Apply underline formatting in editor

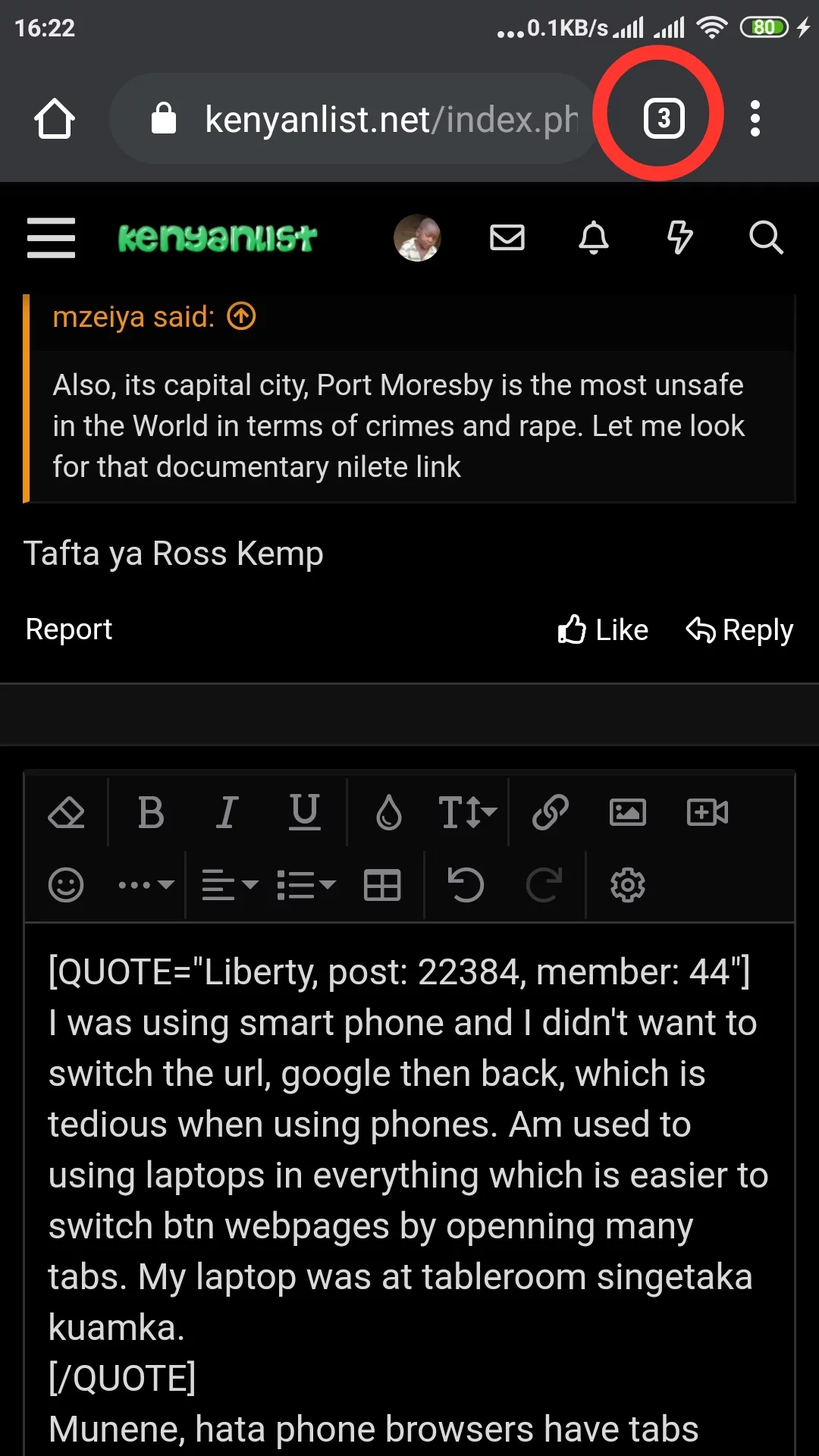(x=305, y=812)
